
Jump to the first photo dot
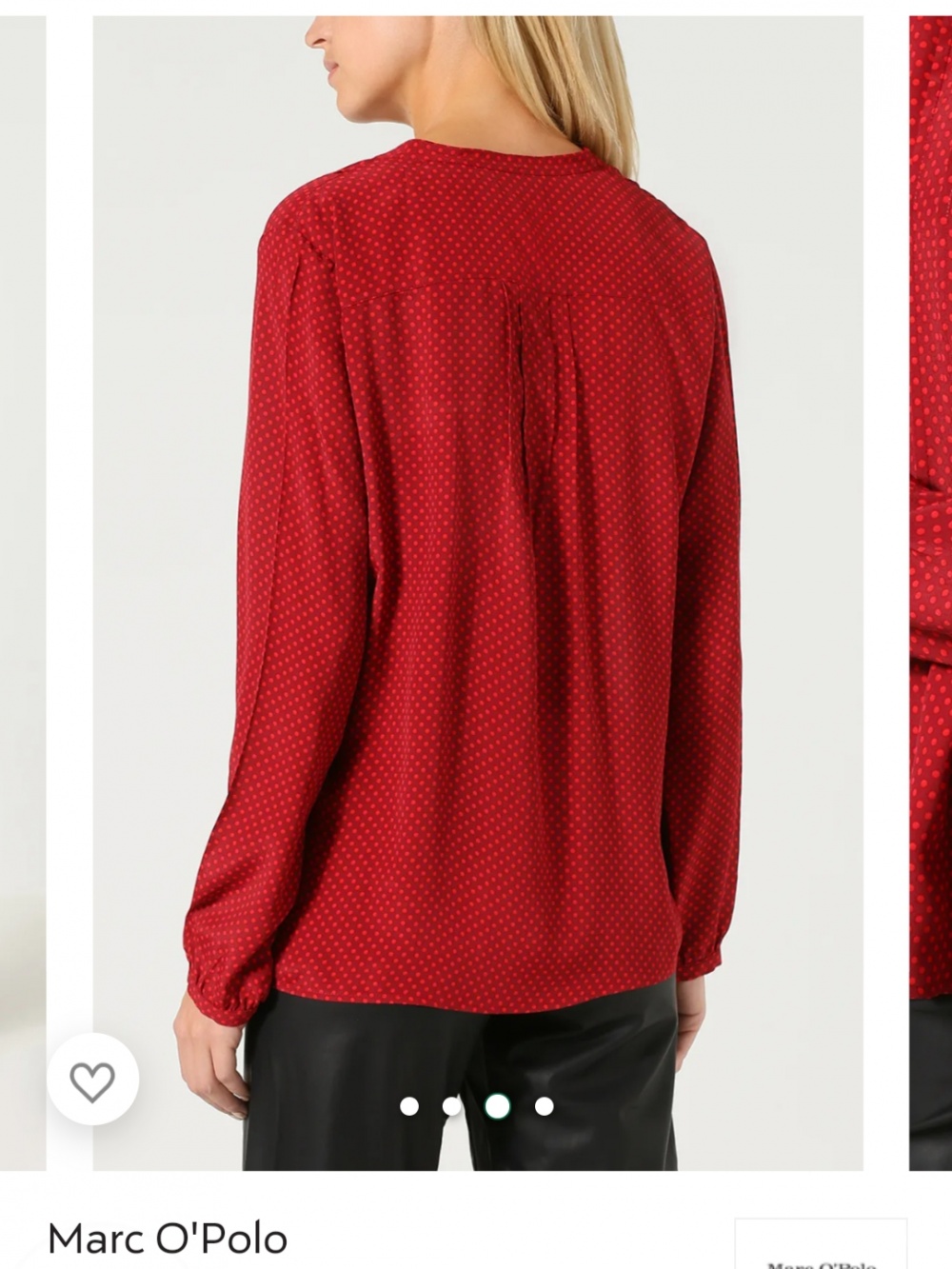[409, 1106]
